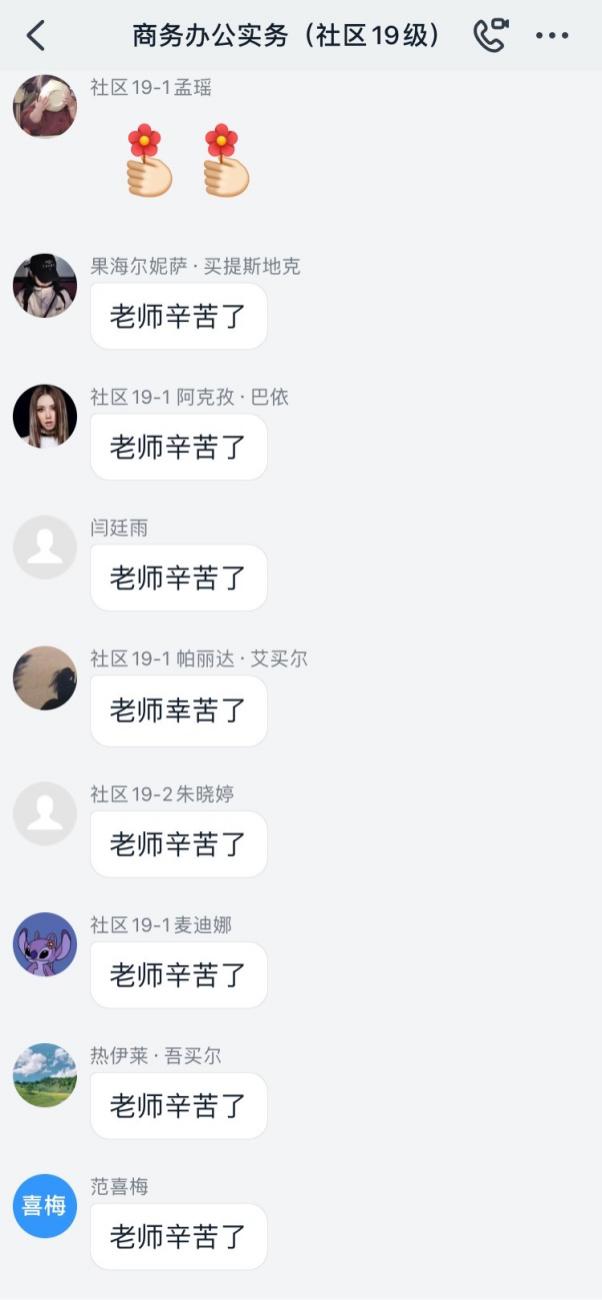Tap 热伊莱·吾买尔's landscape avatar
This screenshot has width=602, height=1300.
45,1075
